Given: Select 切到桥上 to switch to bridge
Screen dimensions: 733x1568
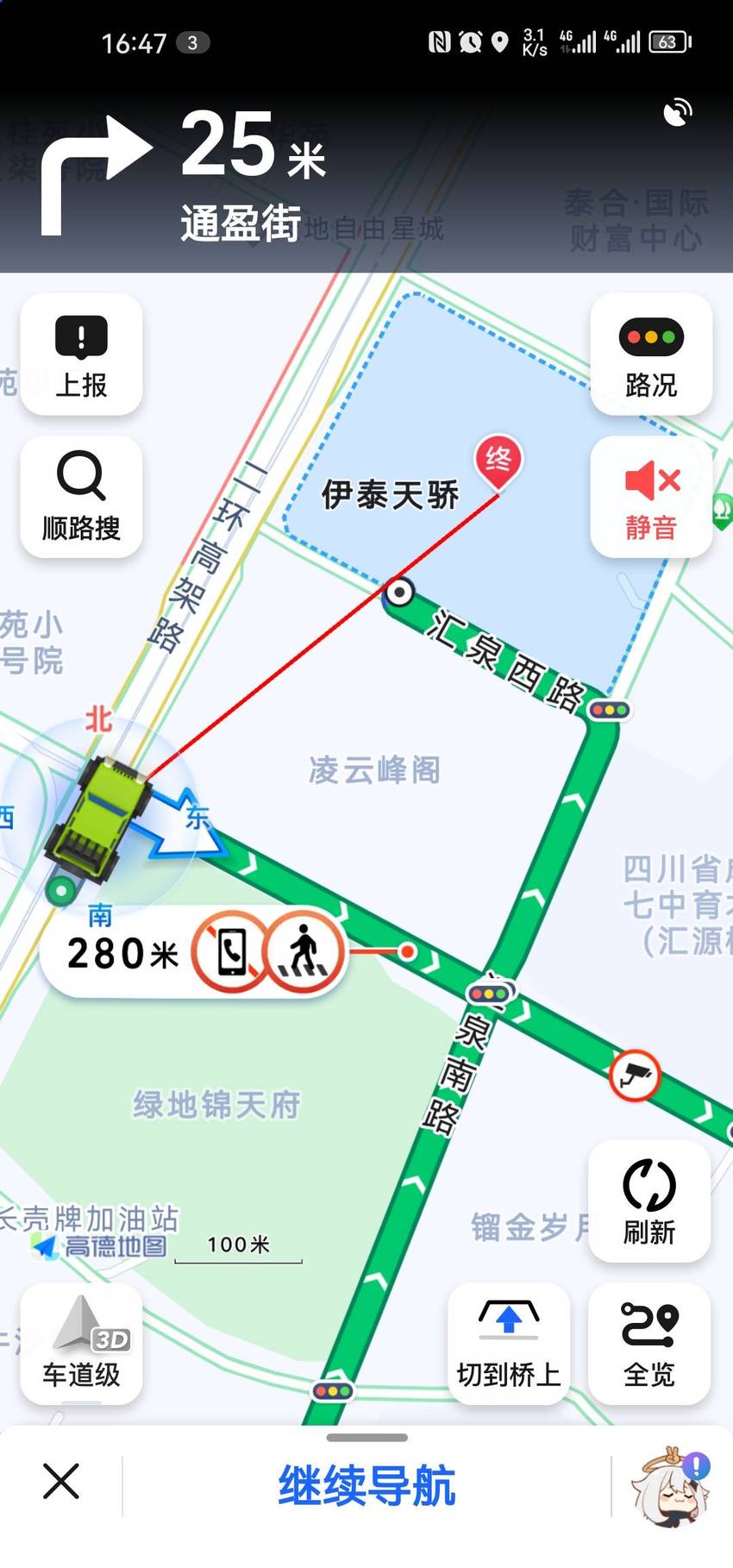Looking at the screenshot, I should [509, 1343].
